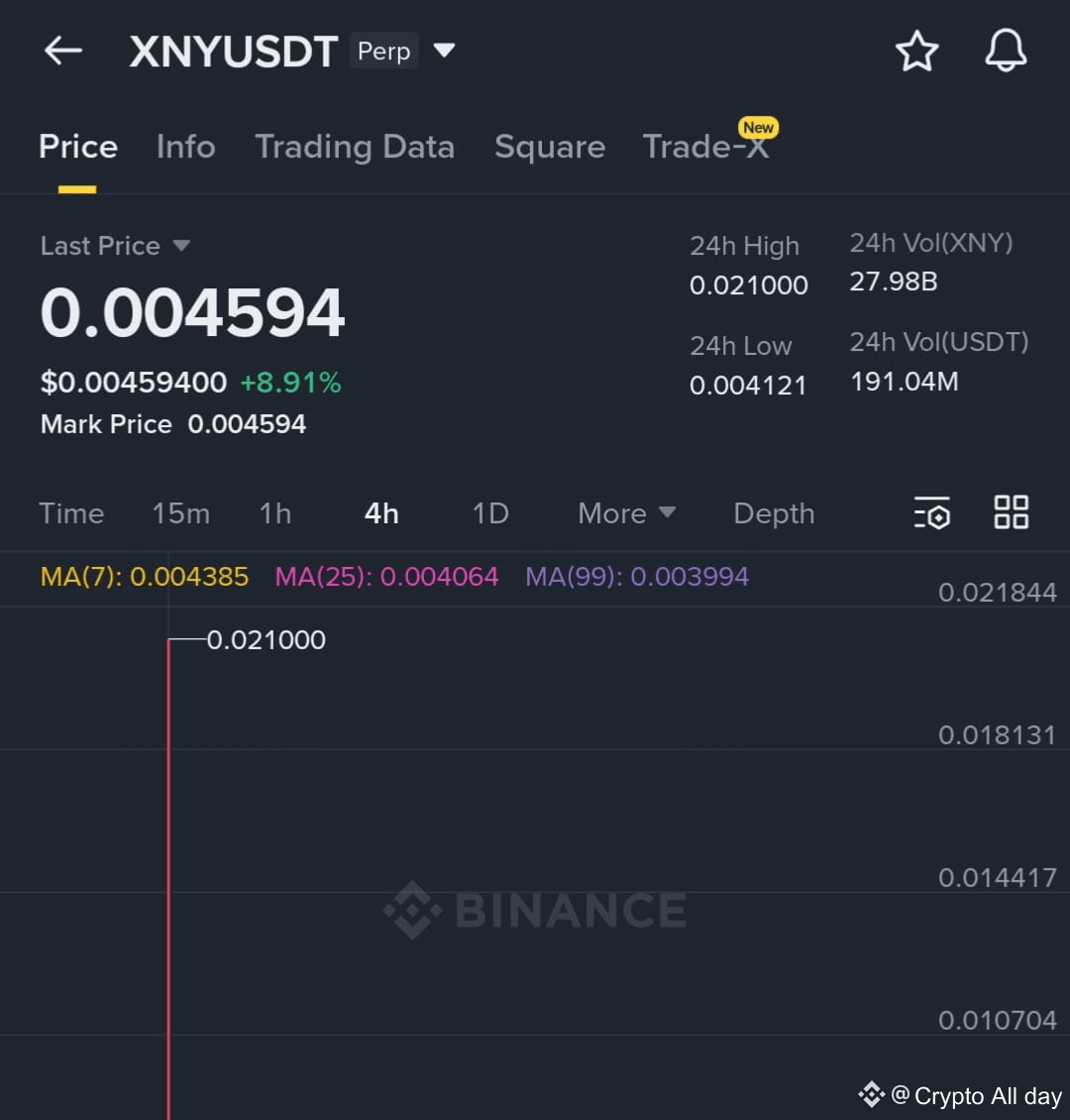Screen dimensions: 1070x1120
Task: Enable the Time chart view
Action: click(71, 512)
